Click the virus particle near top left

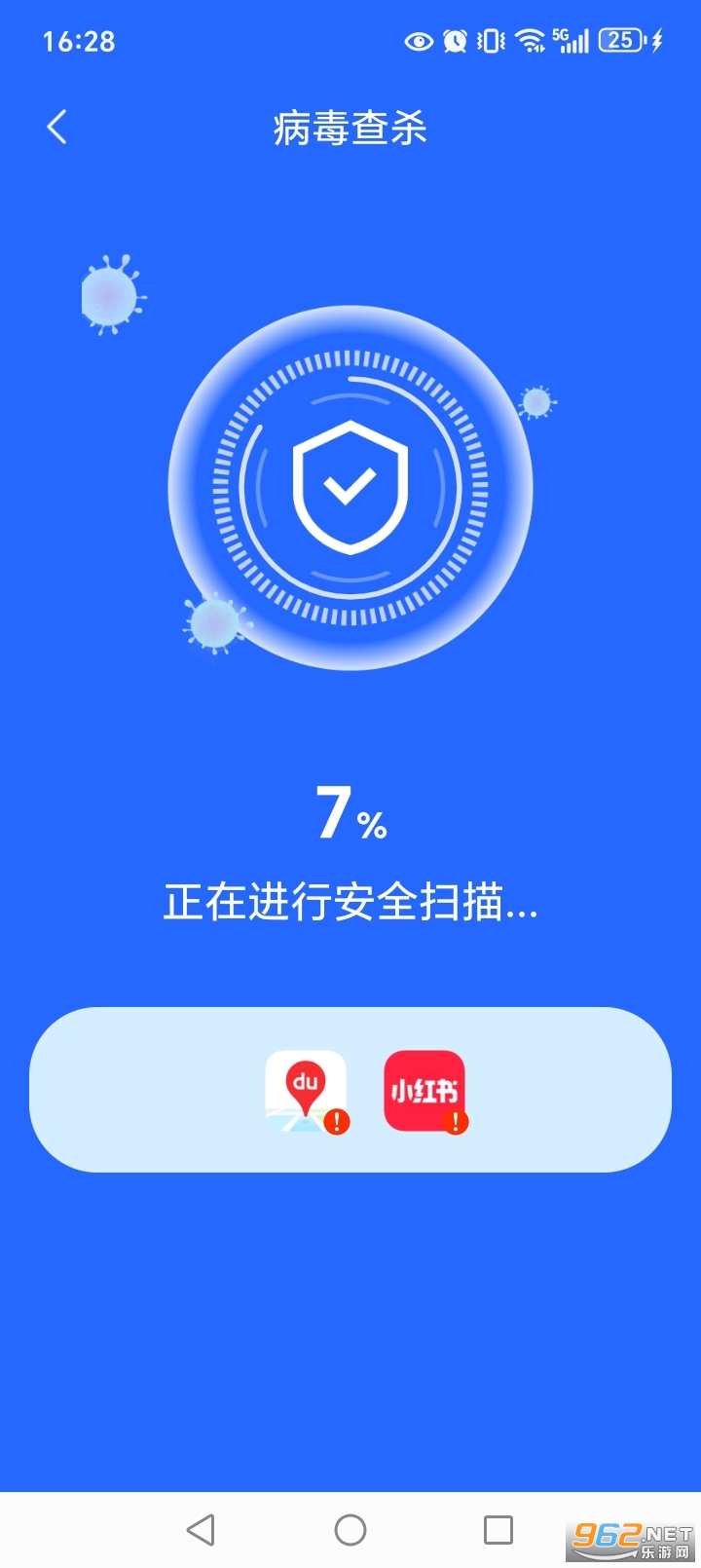110,292
